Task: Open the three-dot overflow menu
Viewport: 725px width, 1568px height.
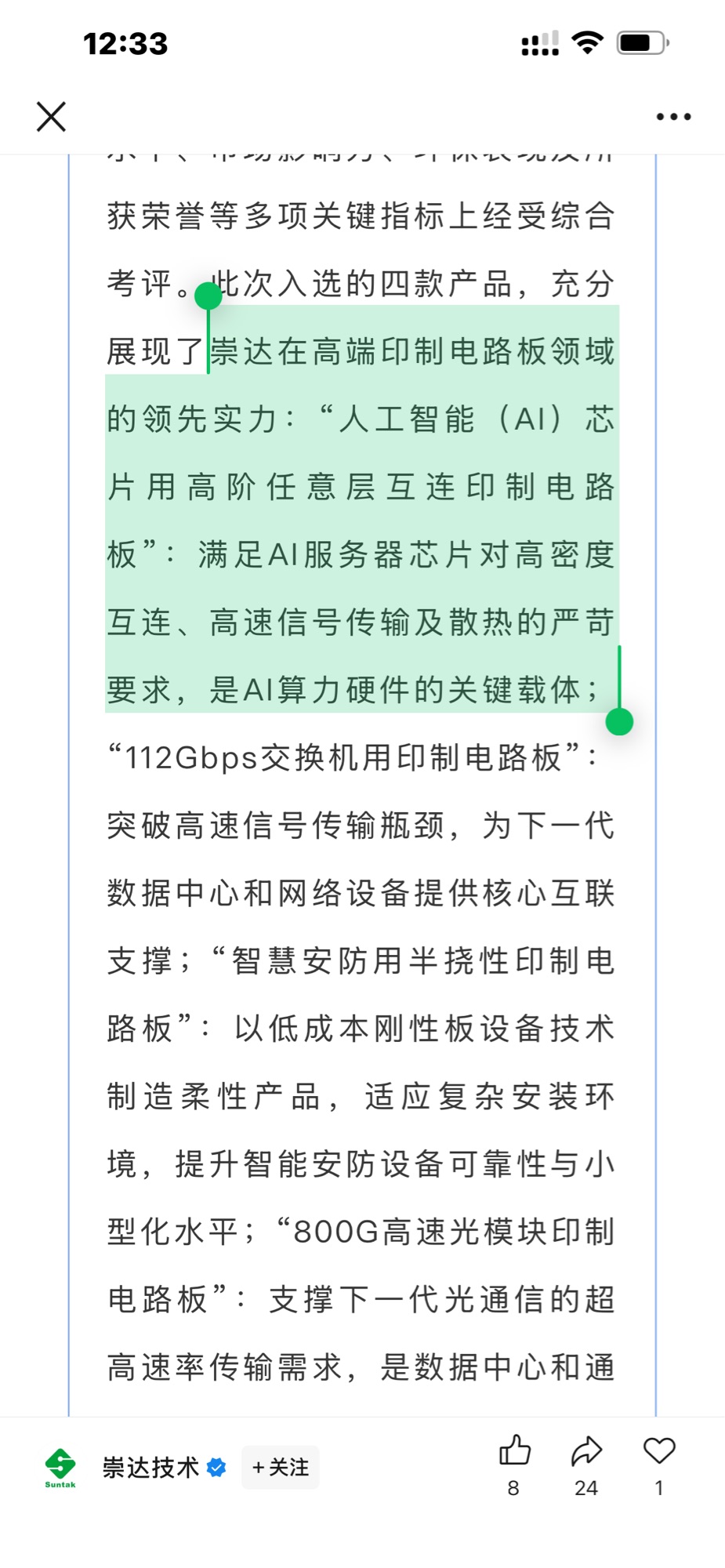Action: pyautogui.click(x=673, y=117)
